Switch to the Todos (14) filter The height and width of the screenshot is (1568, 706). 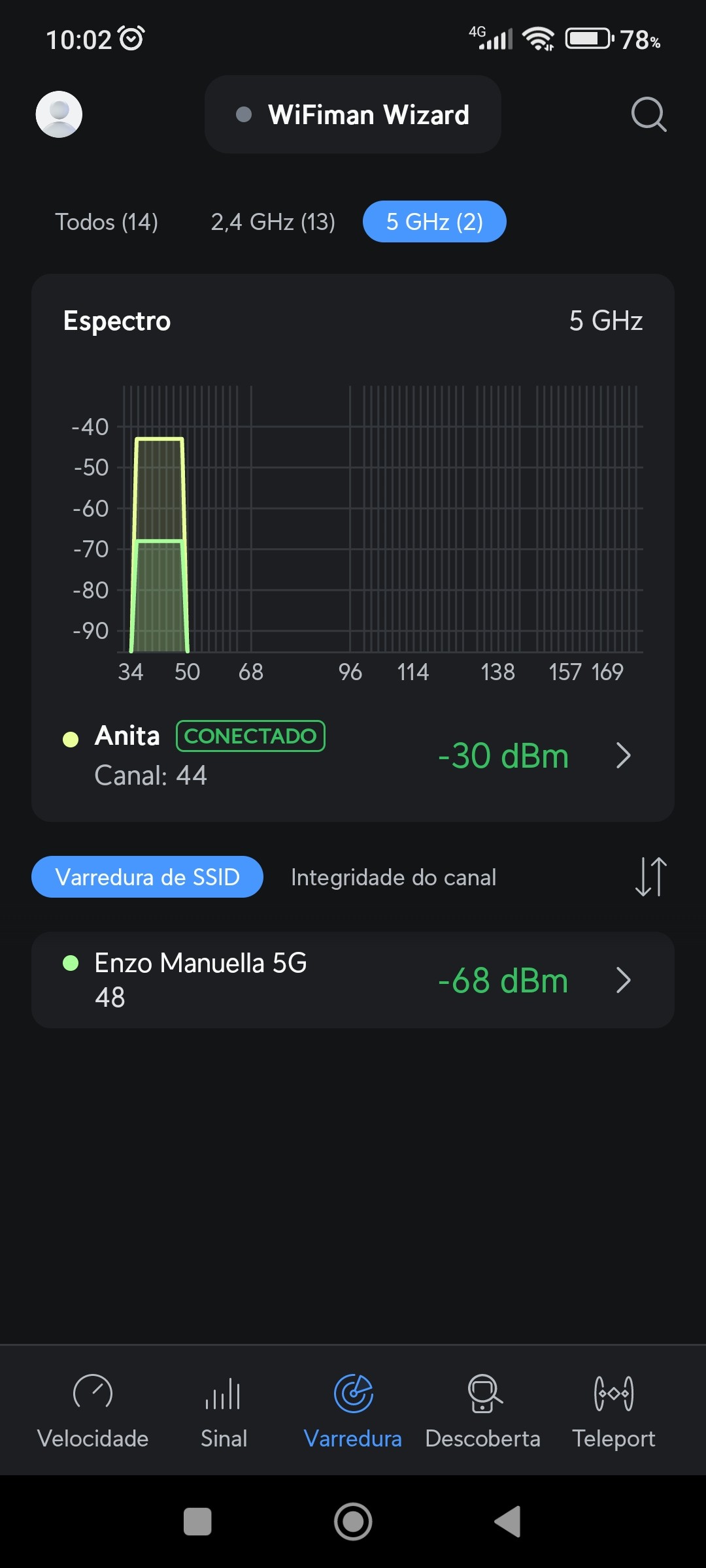pos(107,222)
